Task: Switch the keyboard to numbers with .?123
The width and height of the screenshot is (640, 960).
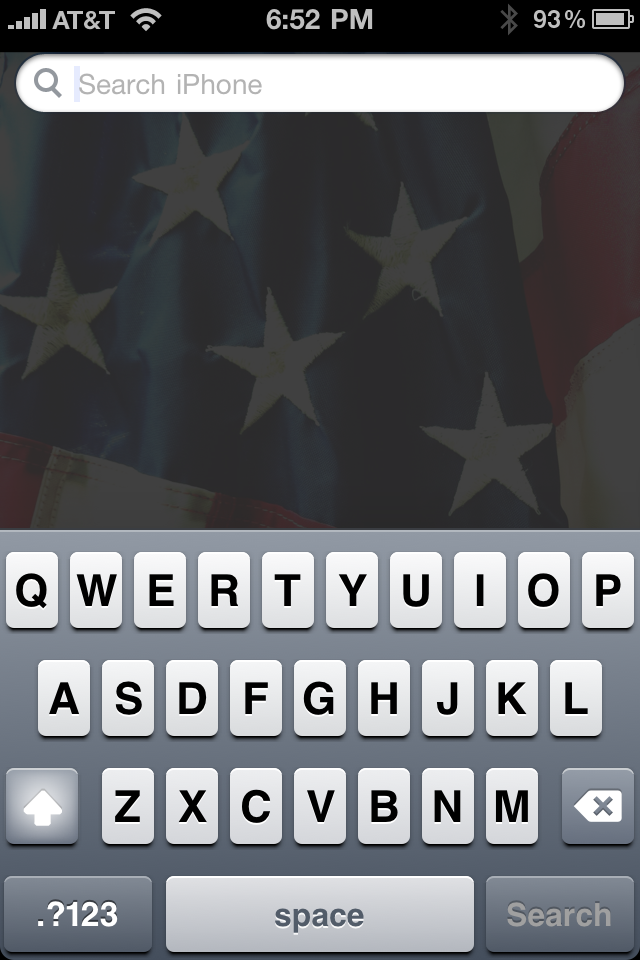Action: tap(78, 914)
